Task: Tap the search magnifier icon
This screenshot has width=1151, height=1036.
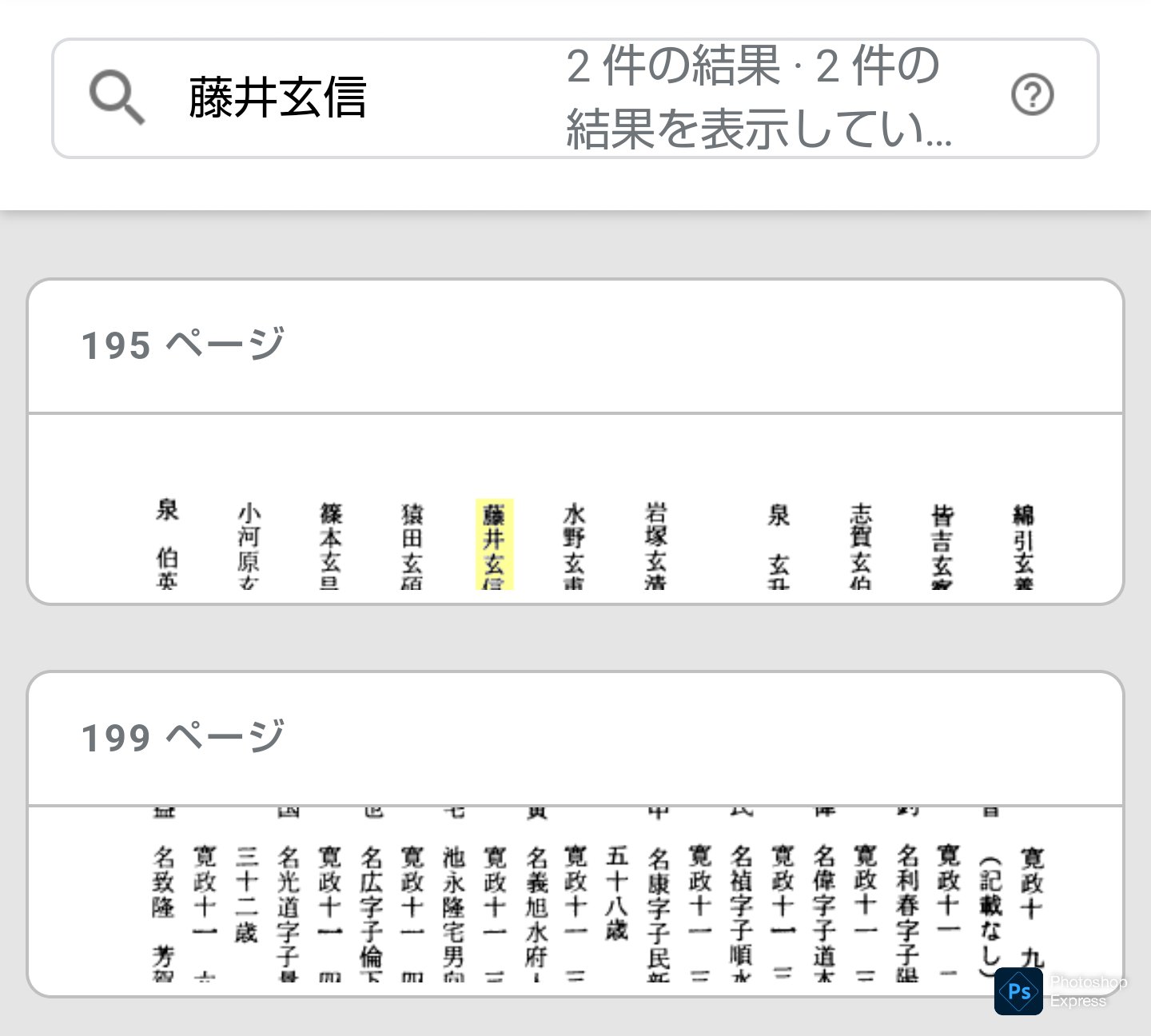Action: tap(117, 98)
